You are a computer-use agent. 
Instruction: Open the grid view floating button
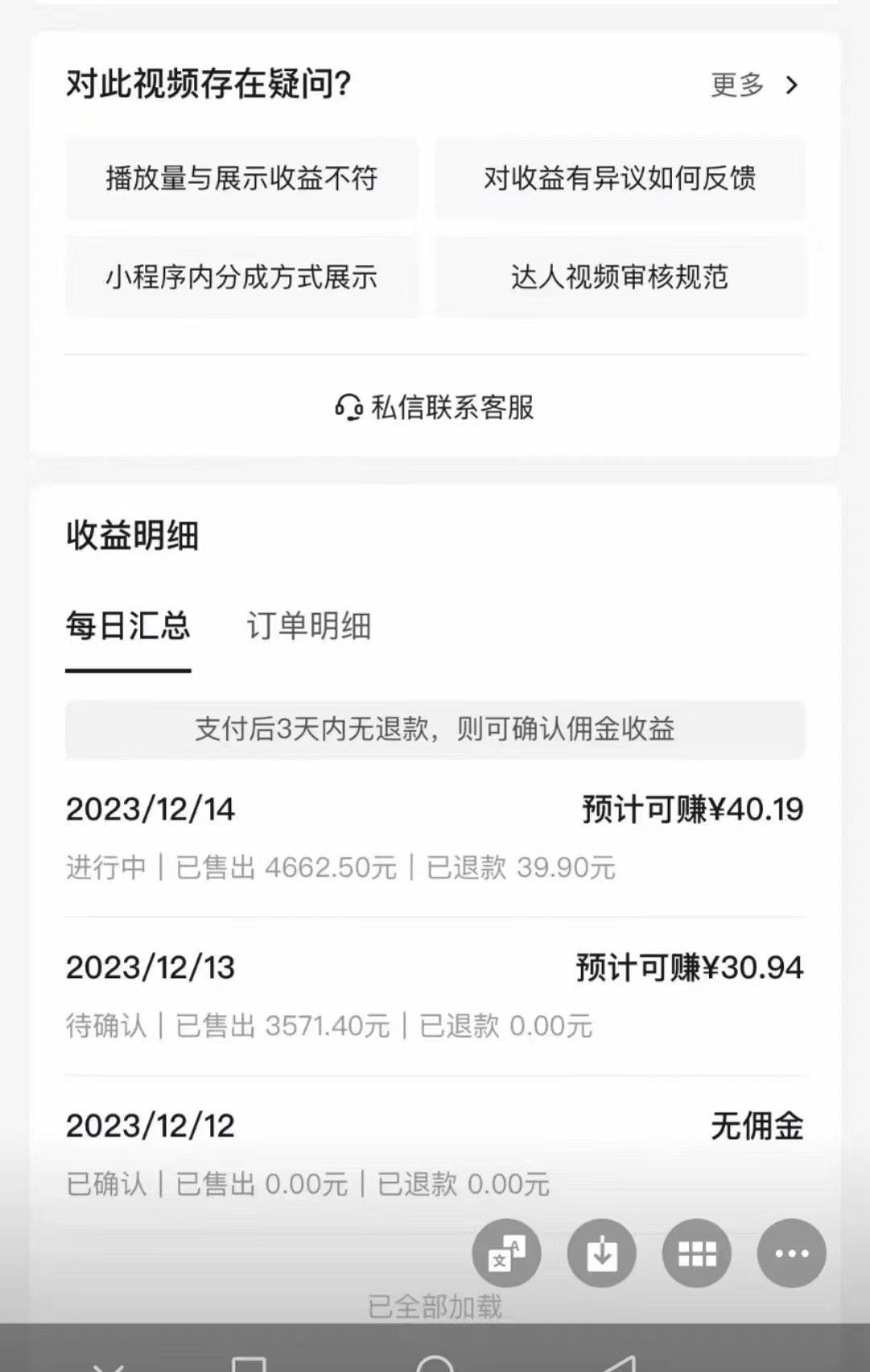(x=697, y=1253)
